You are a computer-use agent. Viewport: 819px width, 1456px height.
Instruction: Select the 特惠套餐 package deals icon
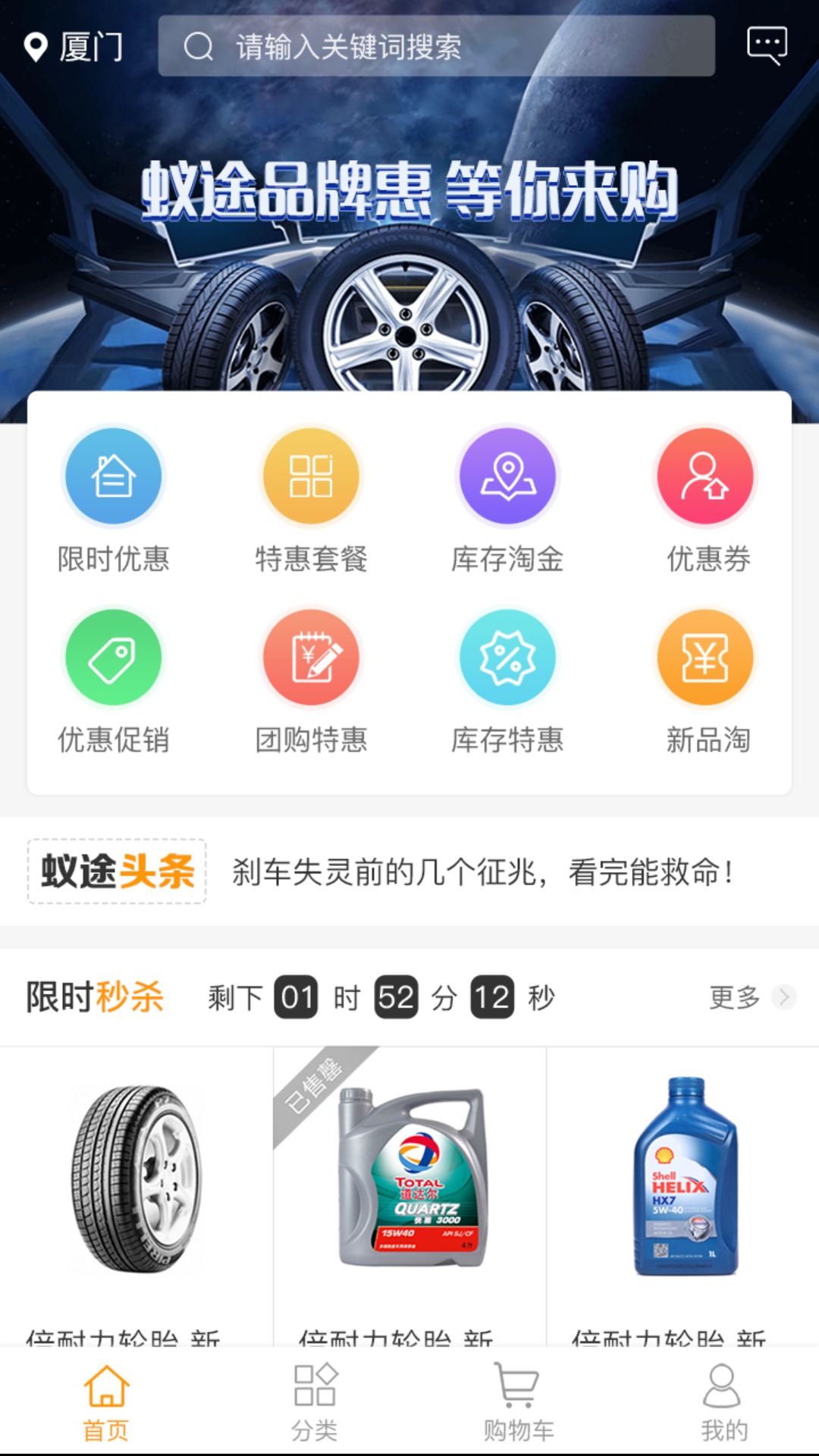[310, 476]
